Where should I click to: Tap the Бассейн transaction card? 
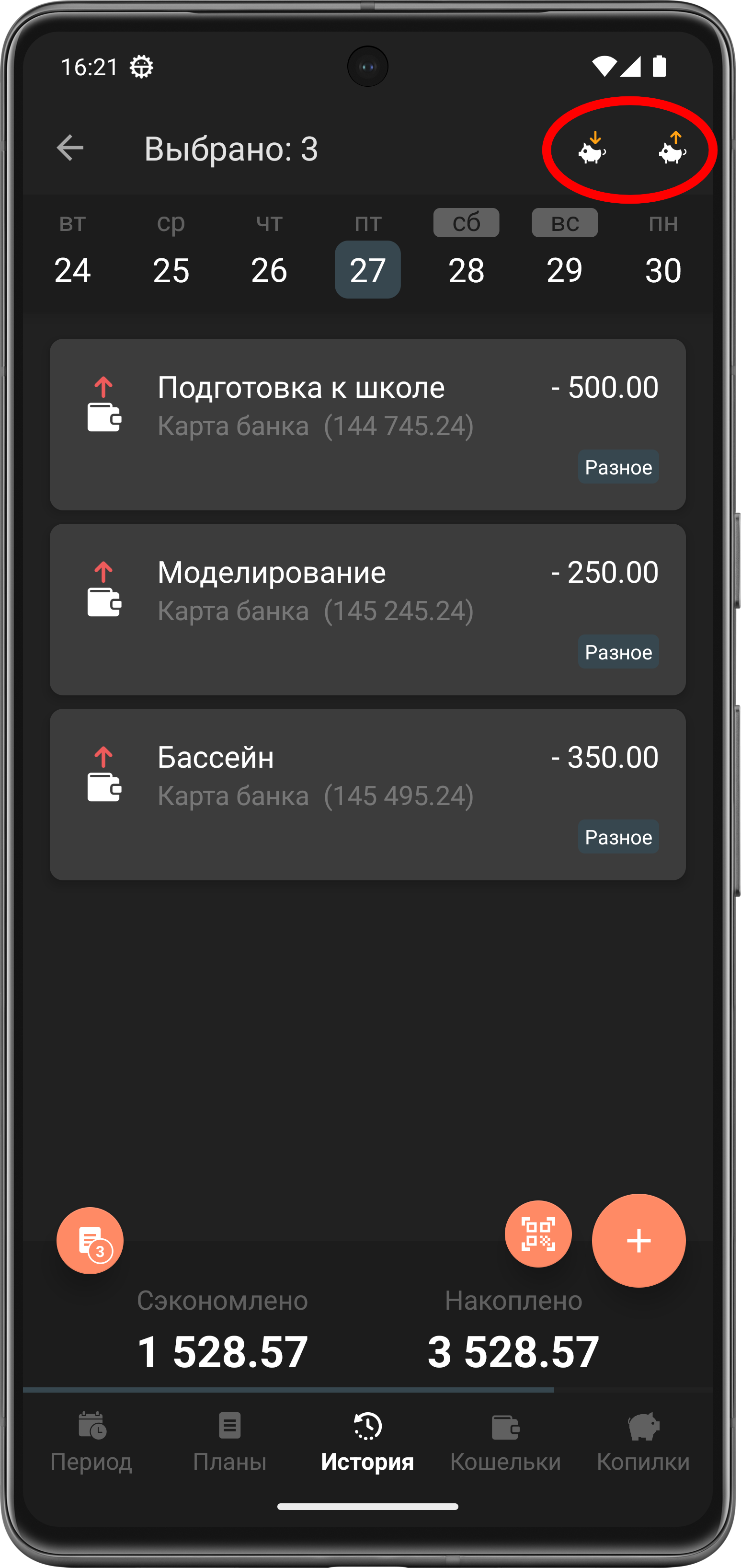[367, 795]
